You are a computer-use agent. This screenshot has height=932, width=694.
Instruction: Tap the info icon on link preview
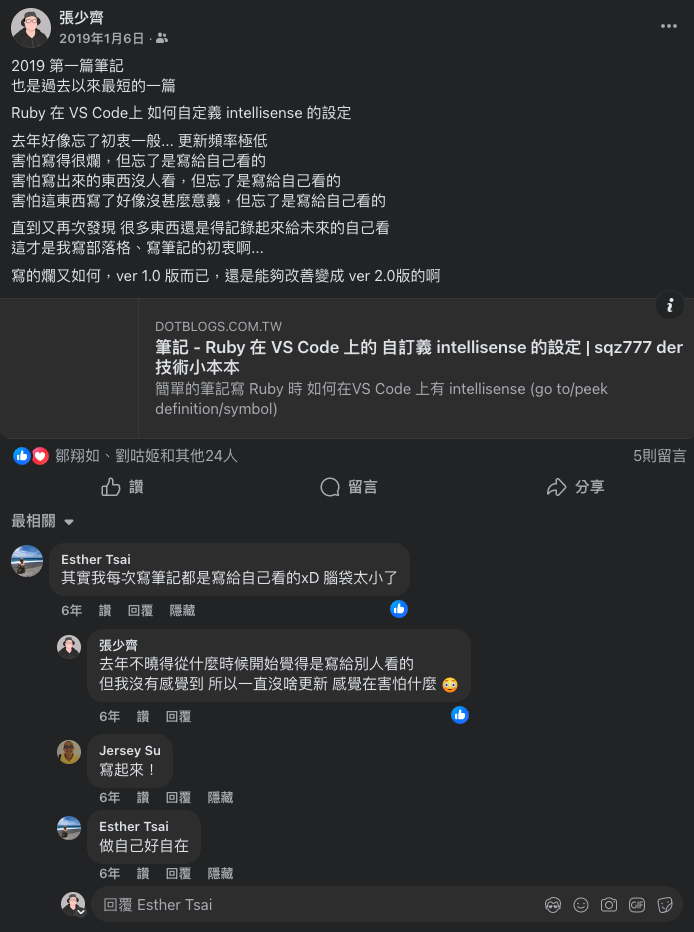tap(670, 305)
